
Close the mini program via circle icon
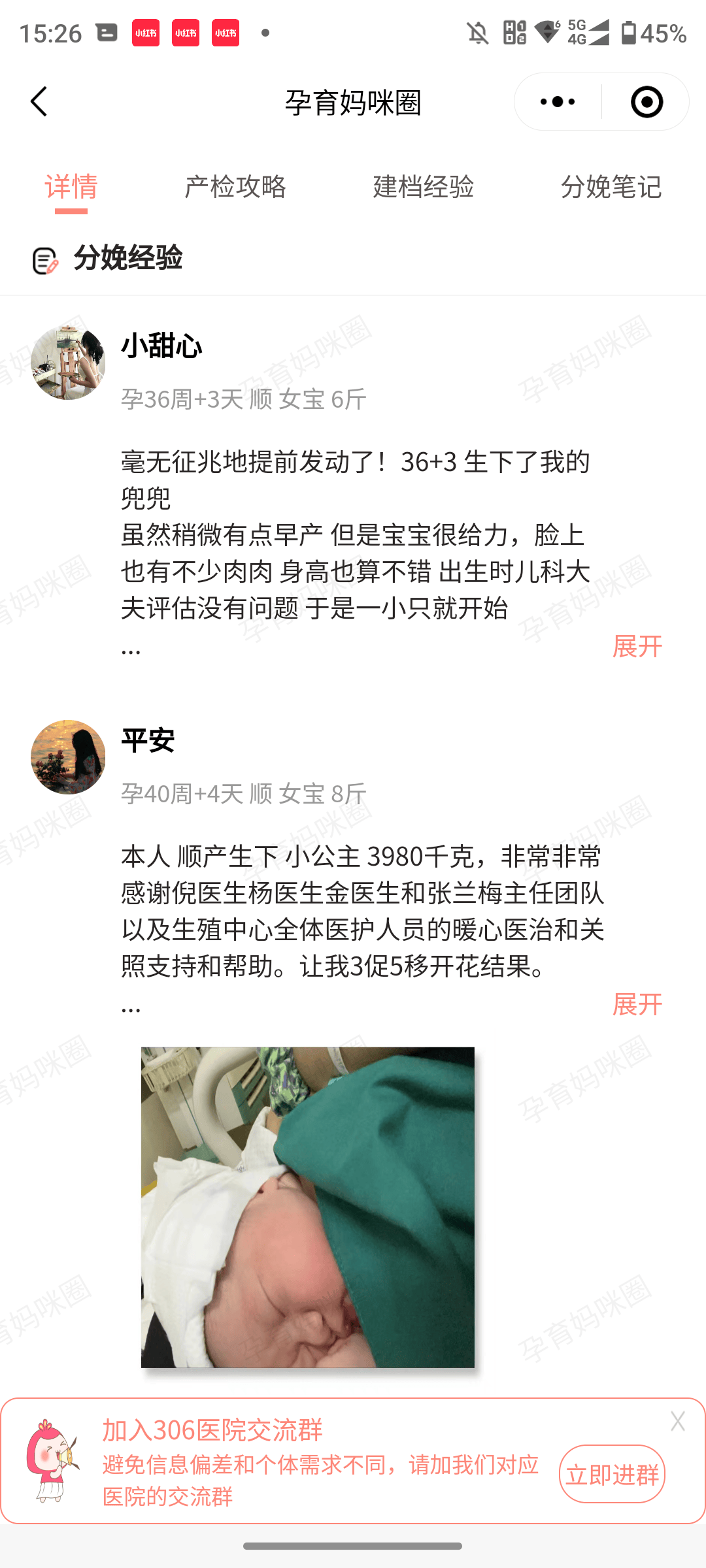point(647,102)
